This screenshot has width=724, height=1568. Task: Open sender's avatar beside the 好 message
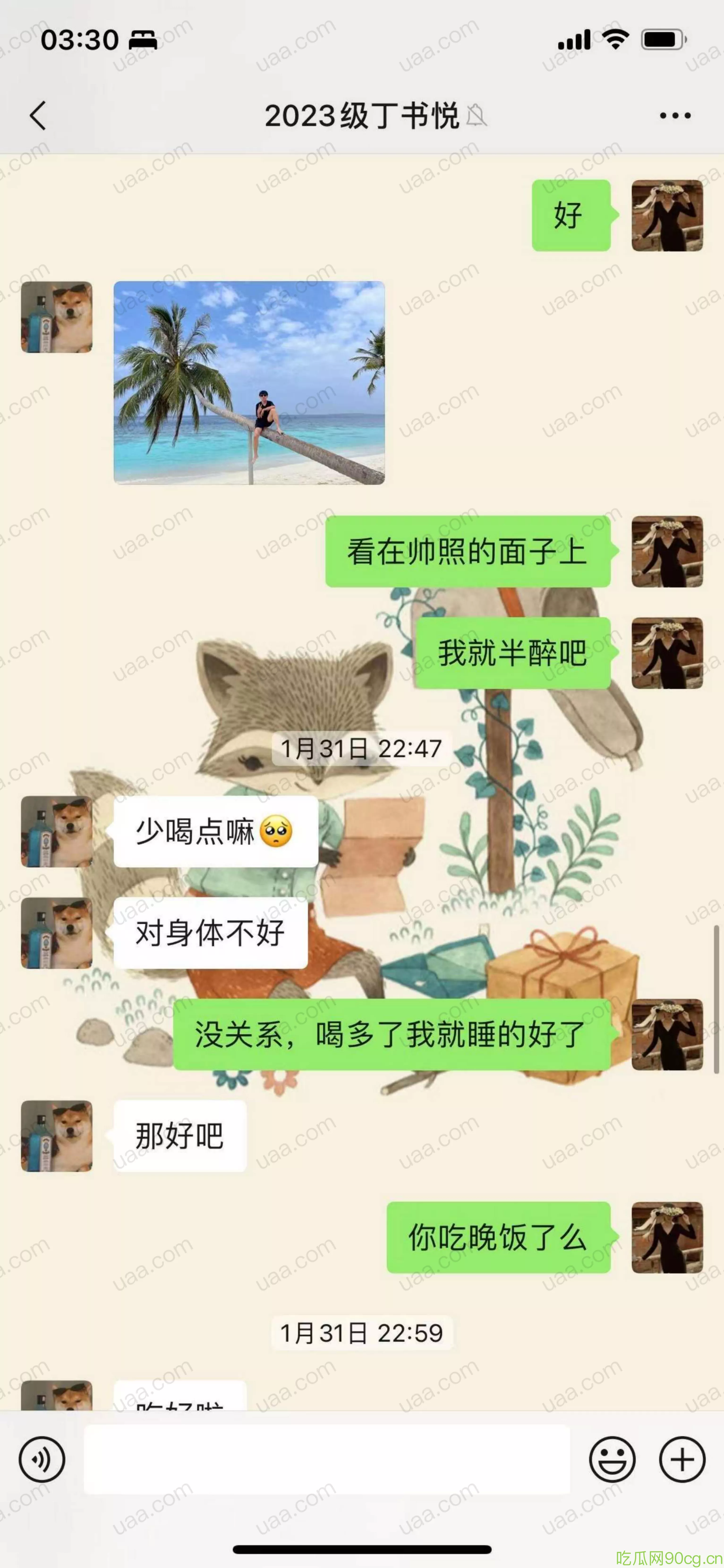pyautogui.click(x=667, y=215)
